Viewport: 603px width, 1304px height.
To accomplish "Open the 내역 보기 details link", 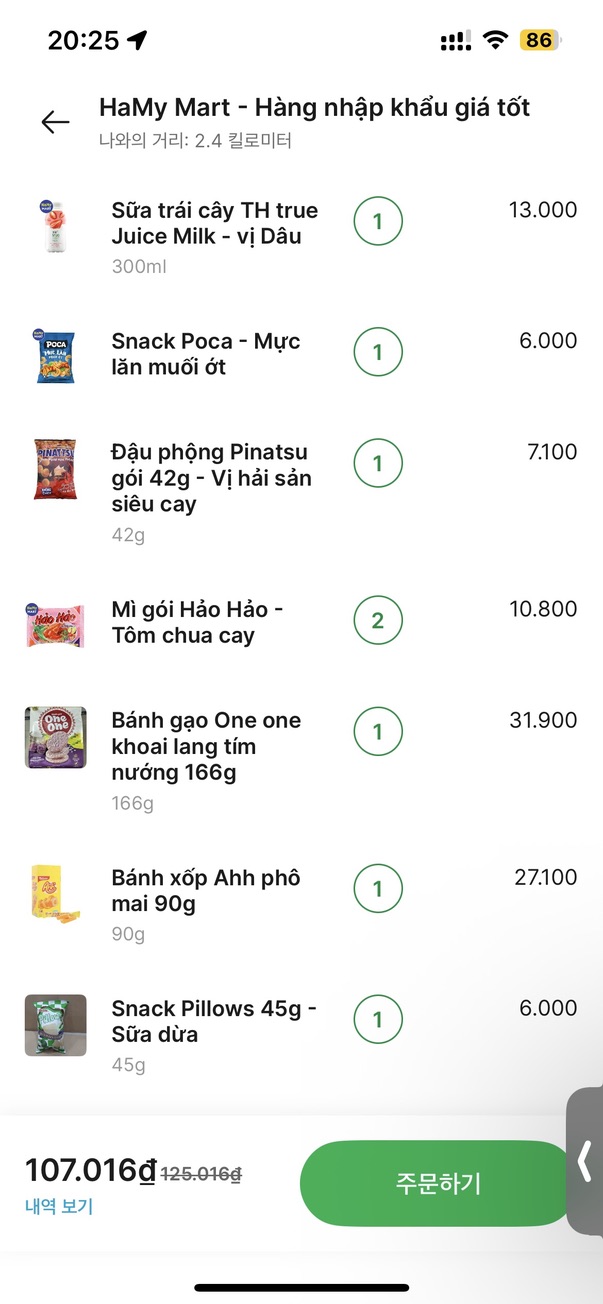I will (x=59, y=1207).
